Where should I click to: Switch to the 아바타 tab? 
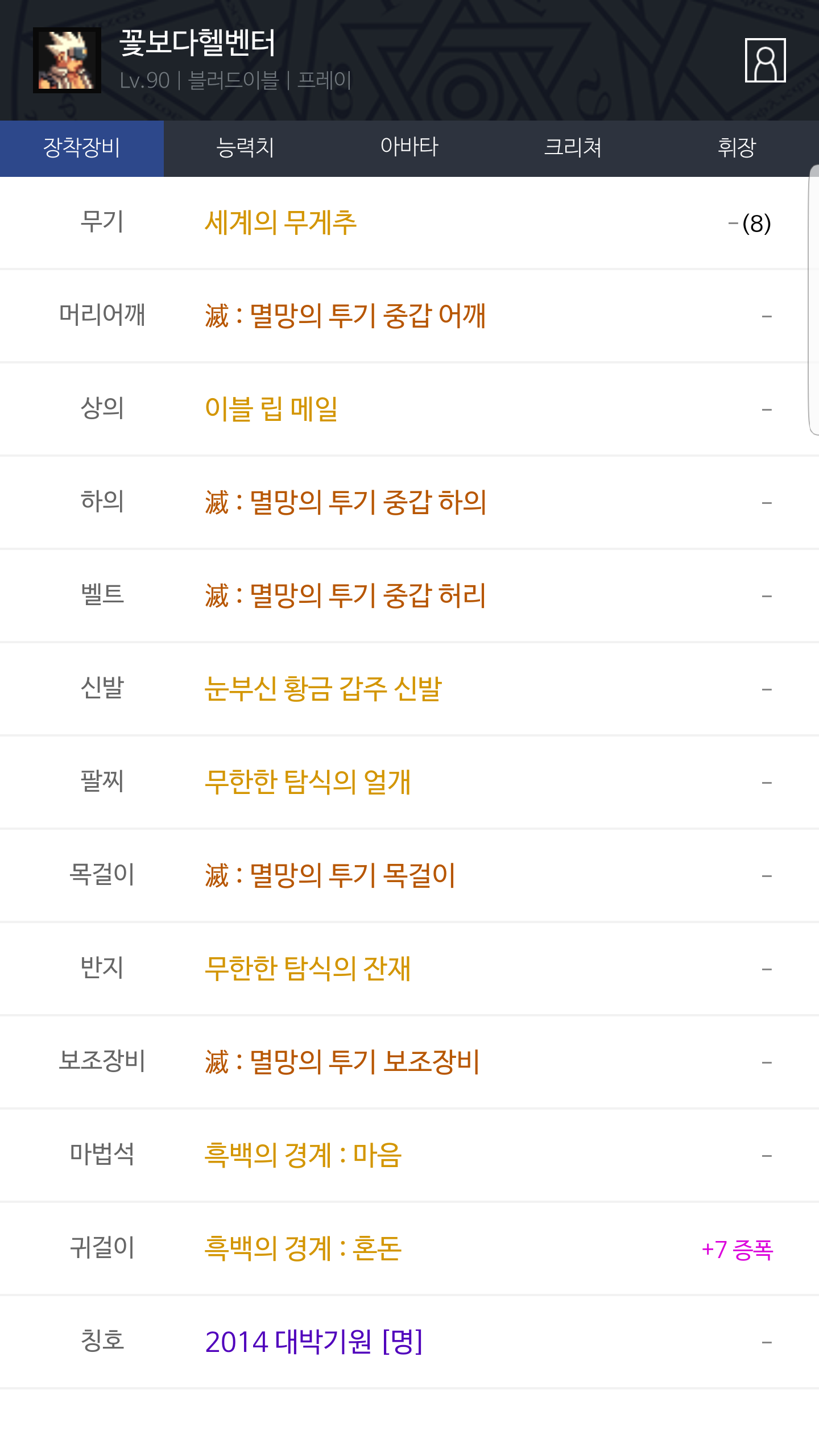pyautogui.click(x=409, y=148)
